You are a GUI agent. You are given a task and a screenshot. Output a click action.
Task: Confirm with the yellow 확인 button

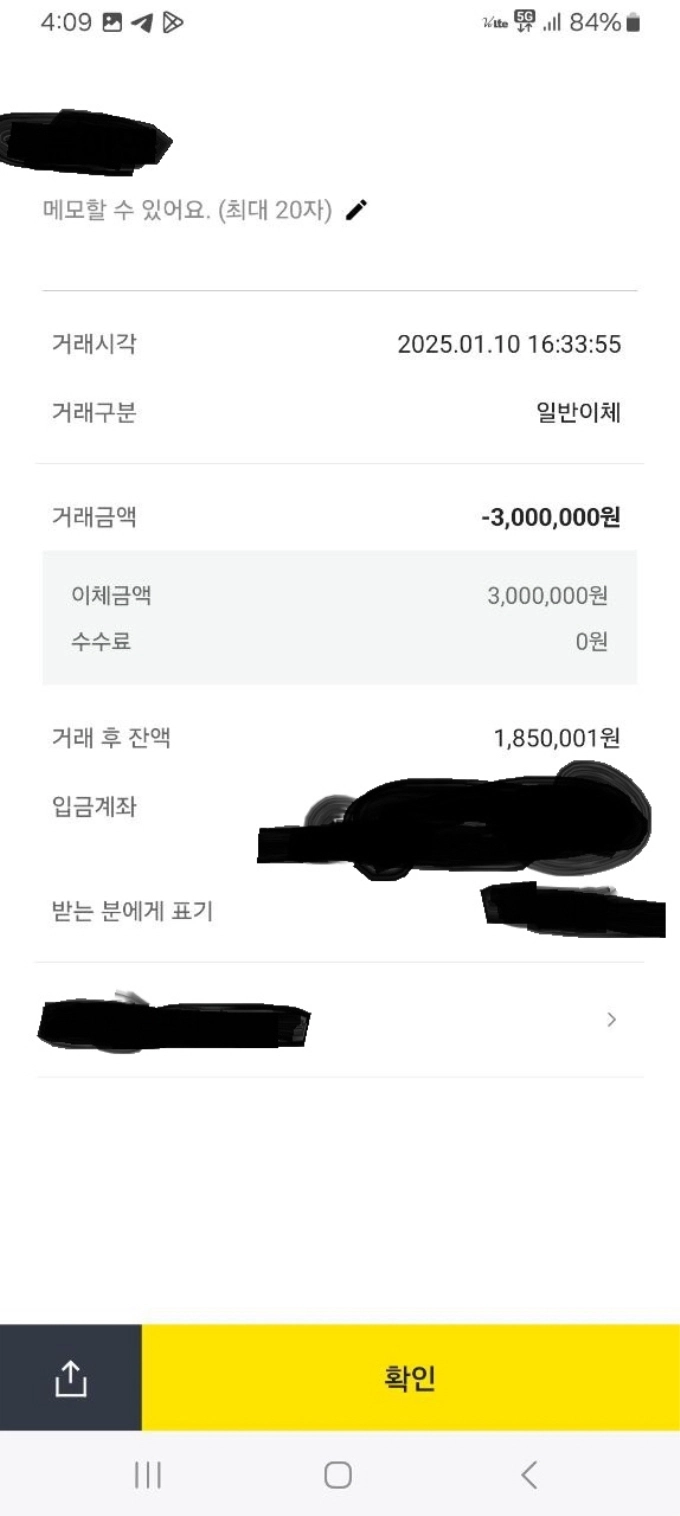[x=411, y=1378]
